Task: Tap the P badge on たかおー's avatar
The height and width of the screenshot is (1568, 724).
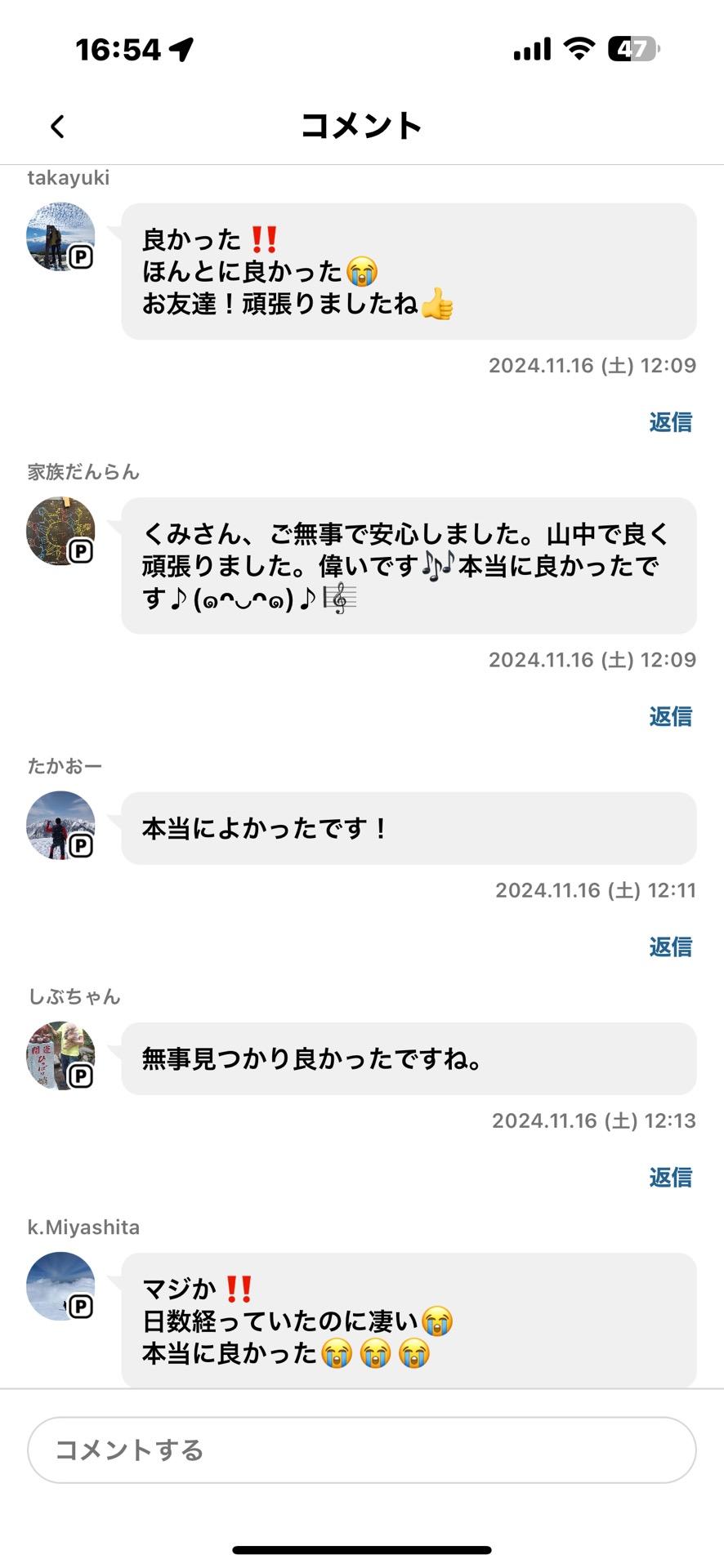Action: pyautogui.click(x=81, y=845)
